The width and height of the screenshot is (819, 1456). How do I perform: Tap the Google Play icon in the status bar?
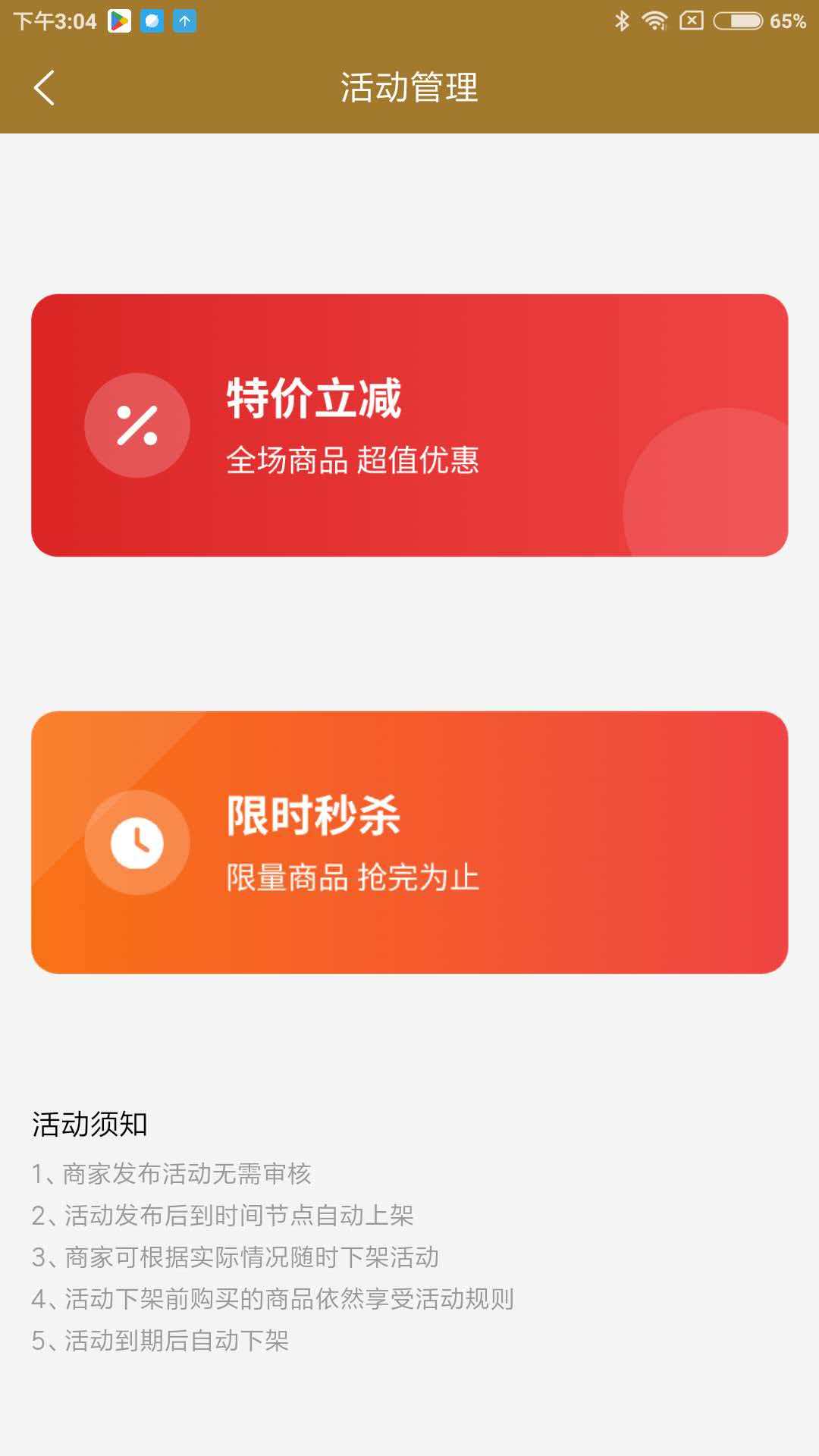coord(121,20)
